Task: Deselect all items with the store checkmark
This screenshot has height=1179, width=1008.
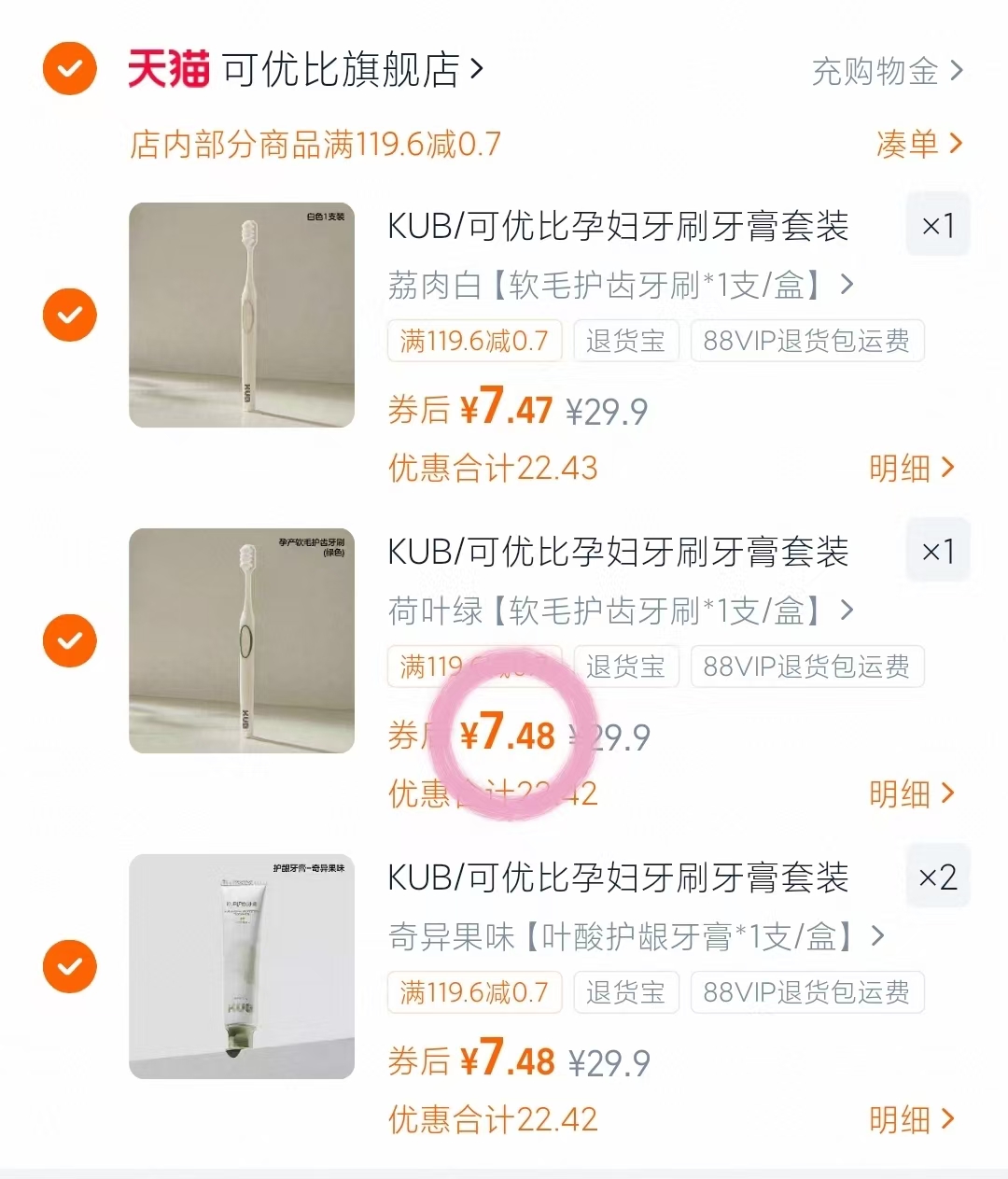Action: tap(69, 69)
